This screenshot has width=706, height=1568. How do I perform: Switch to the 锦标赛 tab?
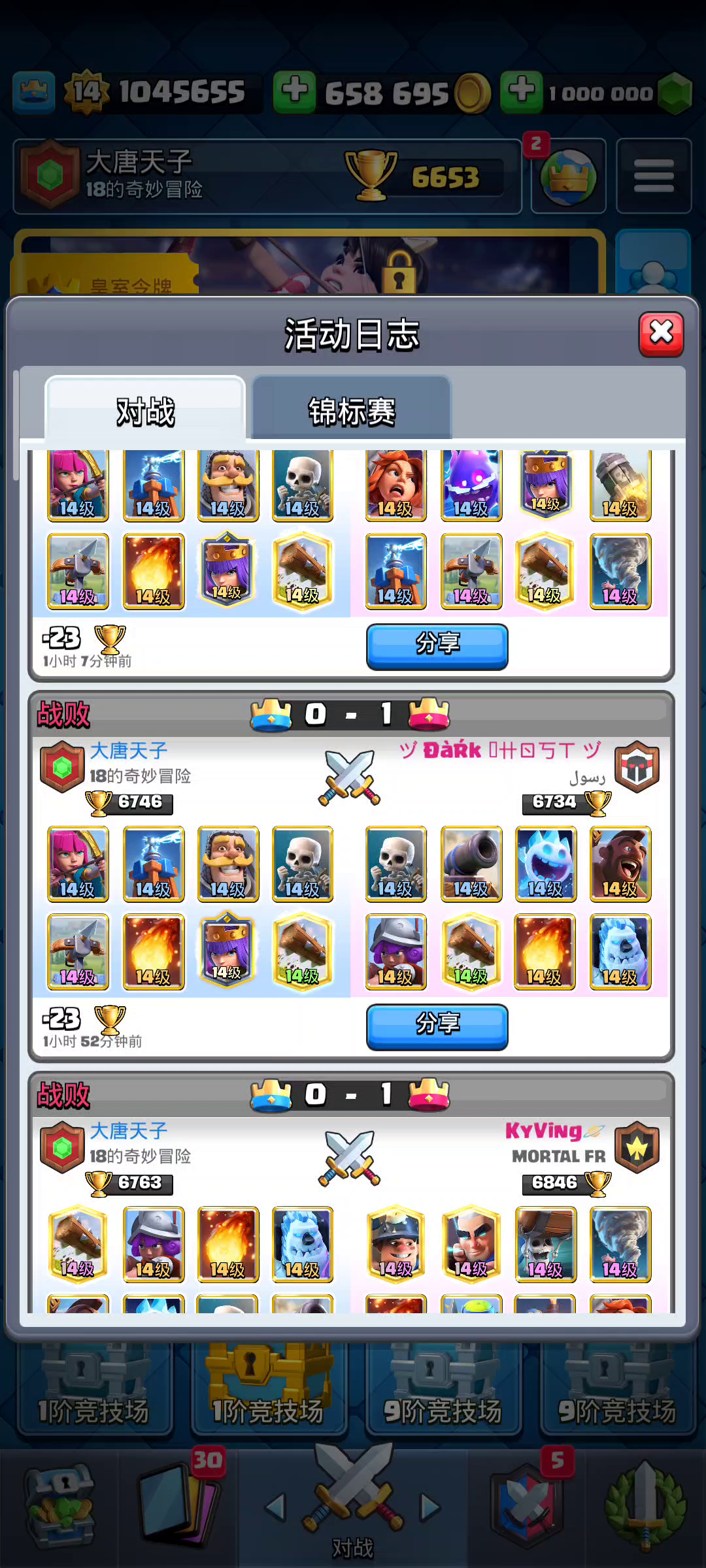352,409
